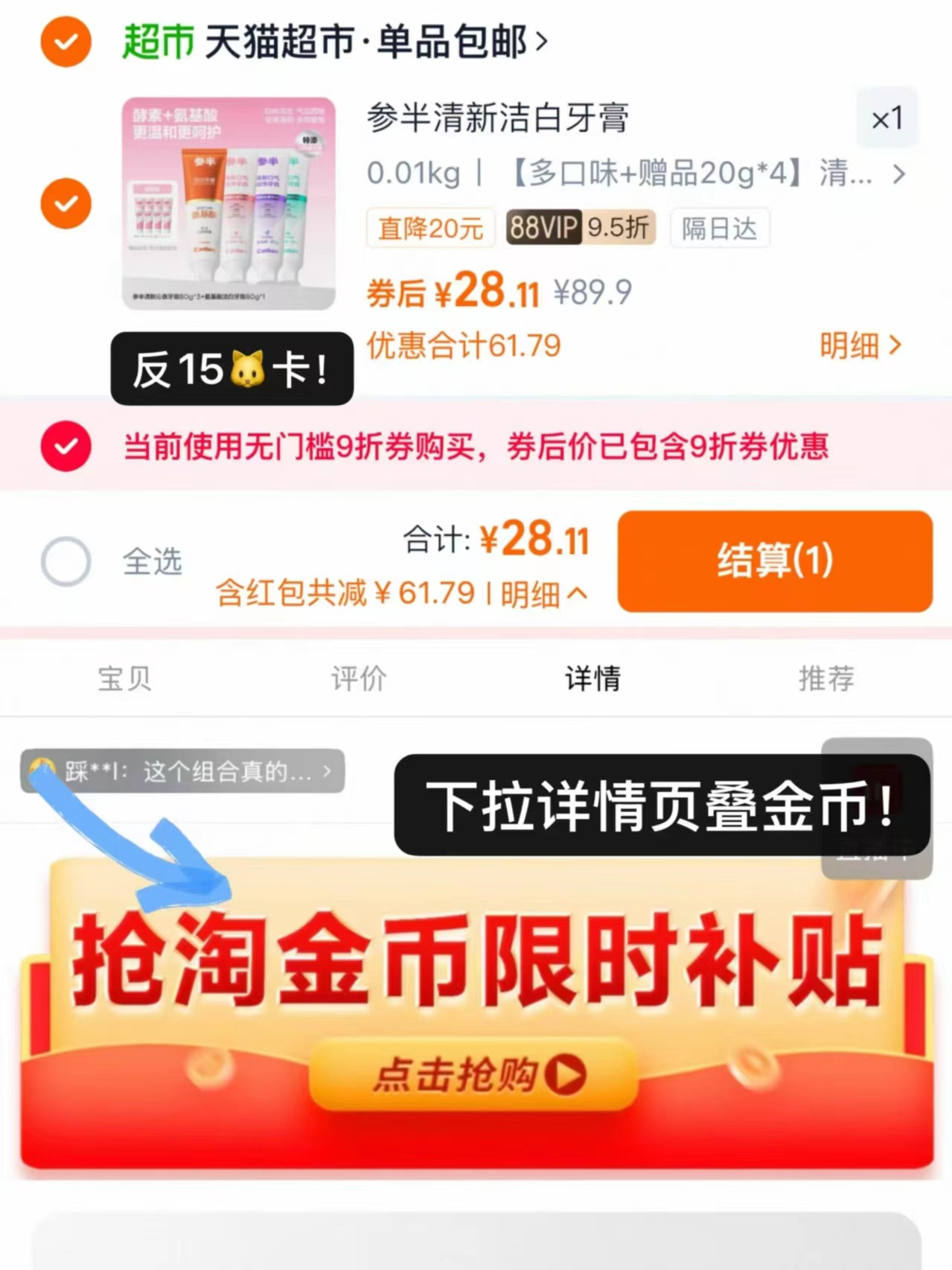Click the 直降20元 promo tag
The width and height of the screenshot is (952, 1270).
pos(430,228)
